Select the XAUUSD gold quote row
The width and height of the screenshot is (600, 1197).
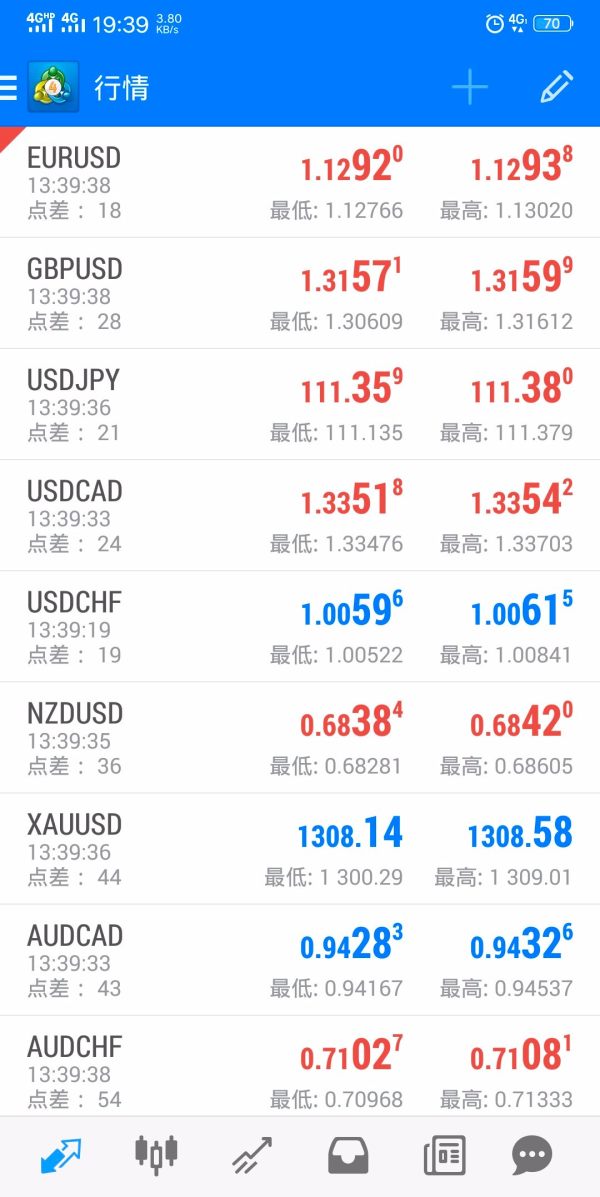300,849
